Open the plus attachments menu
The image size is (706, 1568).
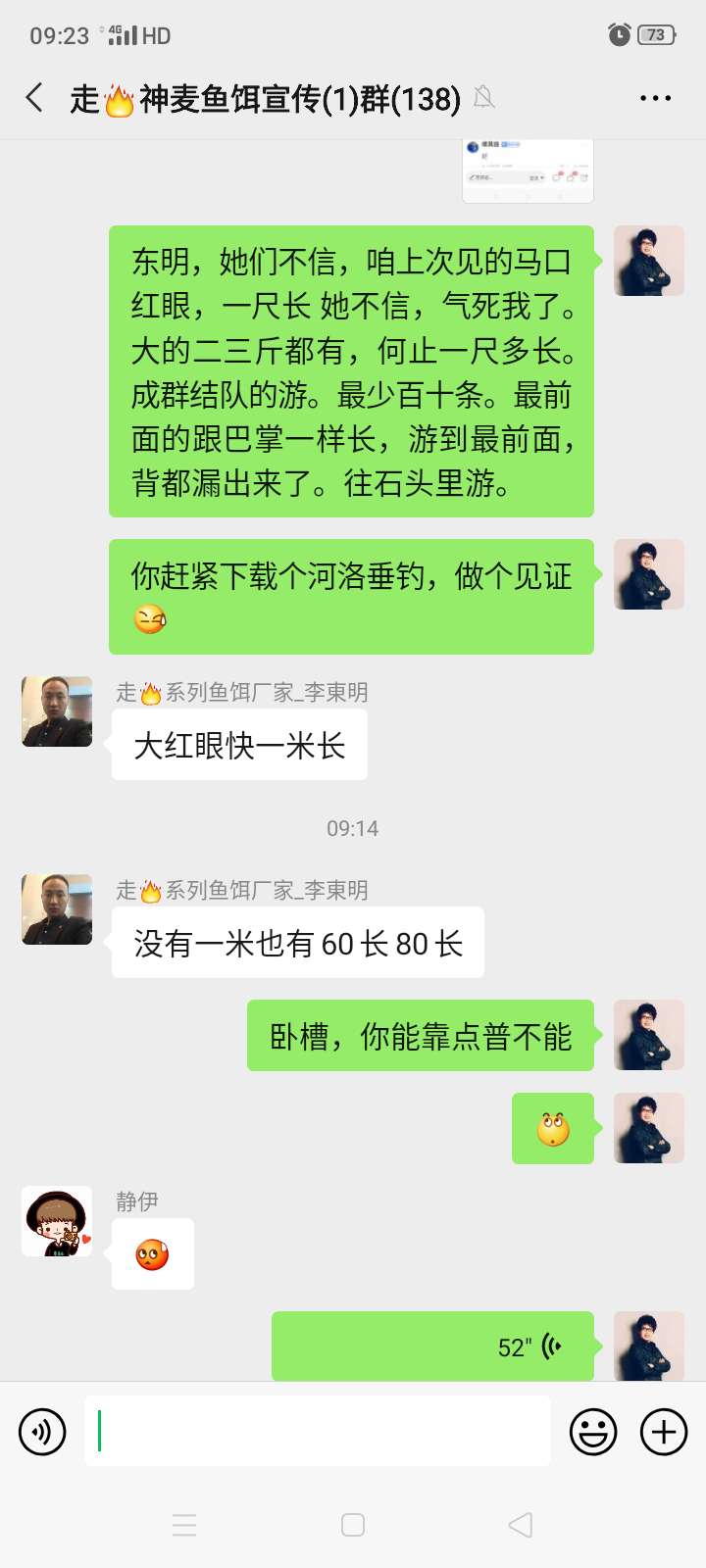[664, 1432]
